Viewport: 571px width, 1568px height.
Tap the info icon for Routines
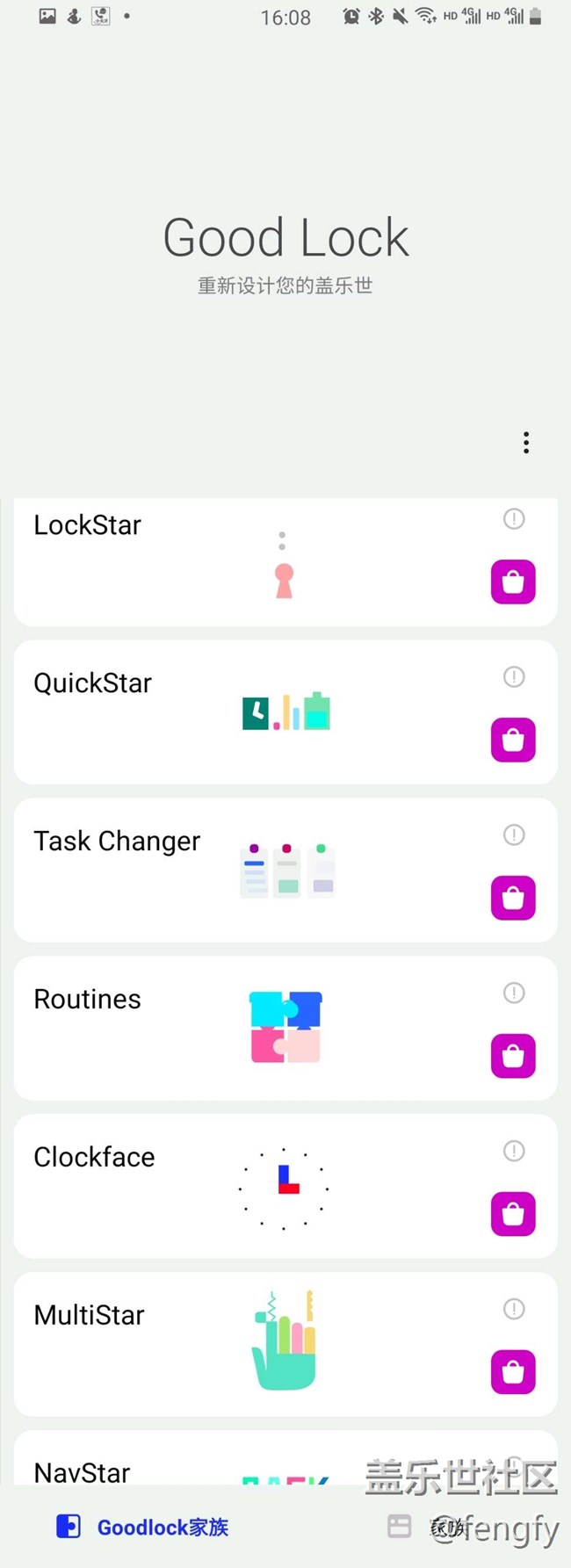[514, 993]
